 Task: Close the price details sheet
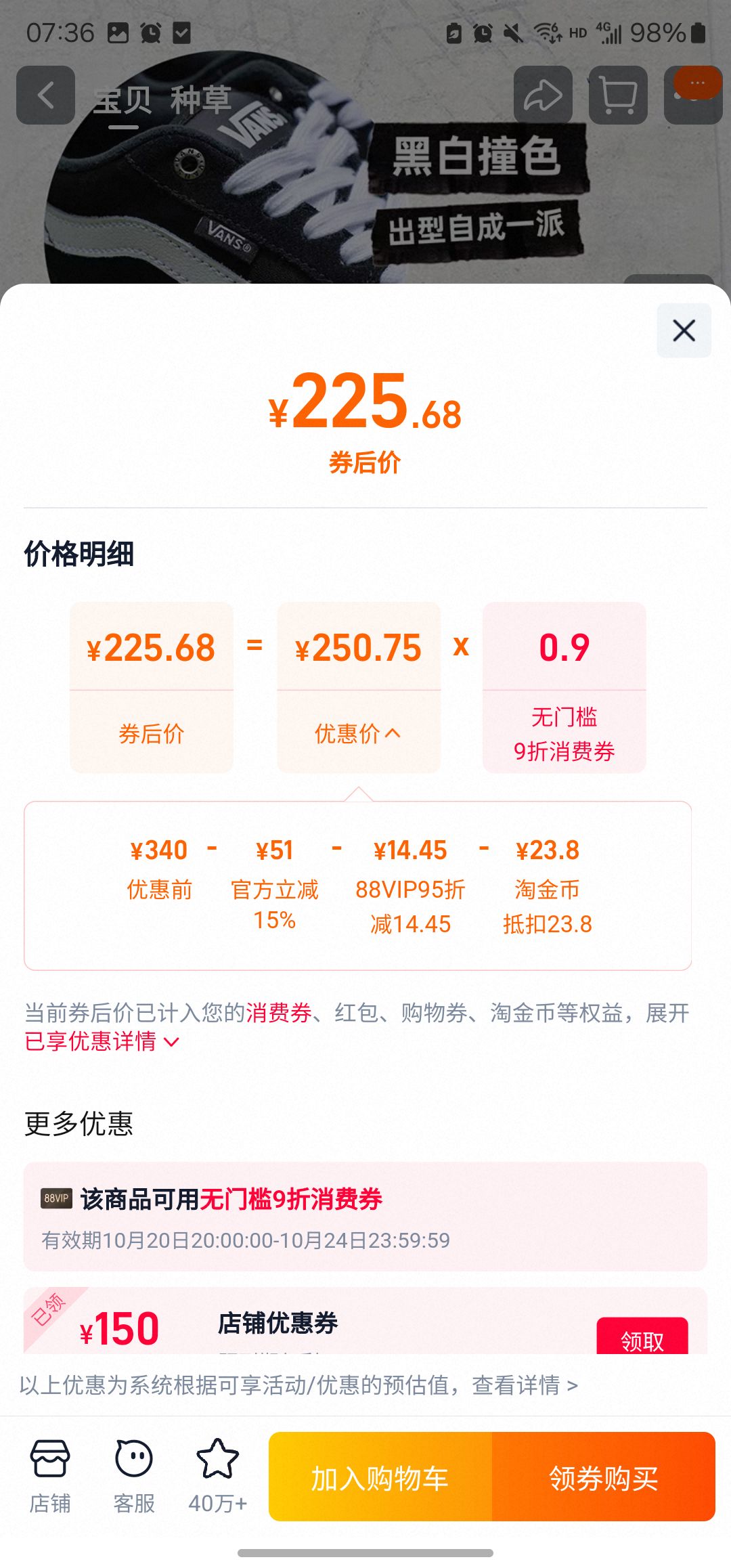[684, 330]
